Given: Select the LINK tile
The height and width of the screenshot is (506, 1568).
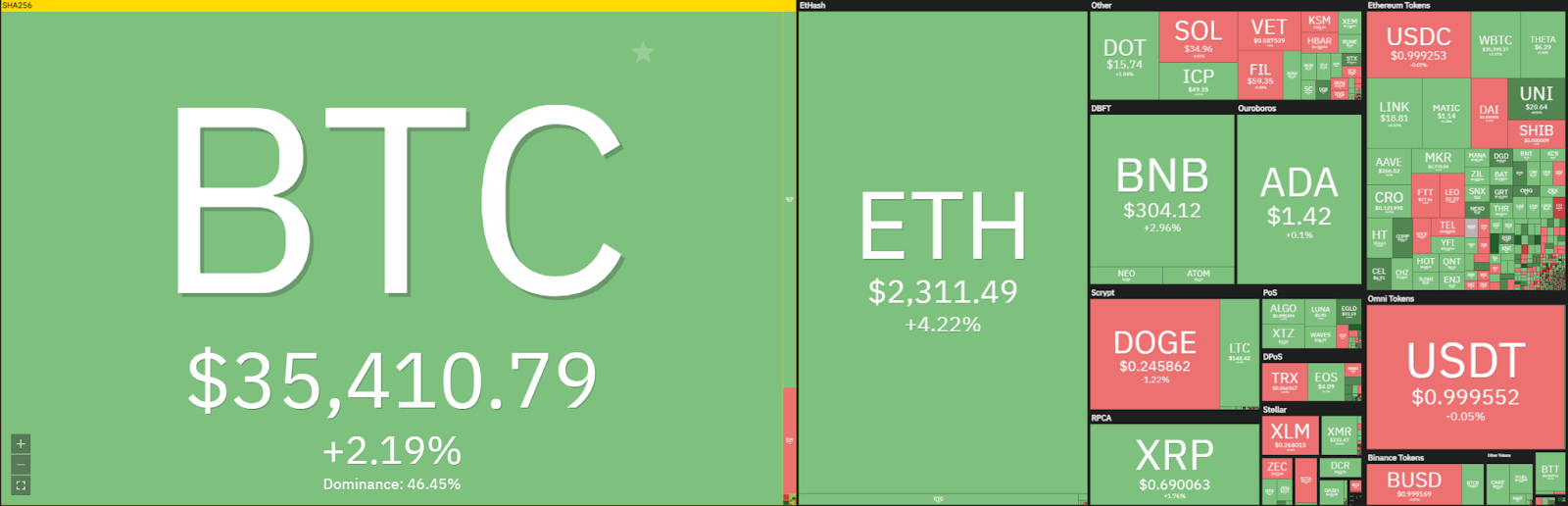Looking at the screenshot, I should (1394, 112).
